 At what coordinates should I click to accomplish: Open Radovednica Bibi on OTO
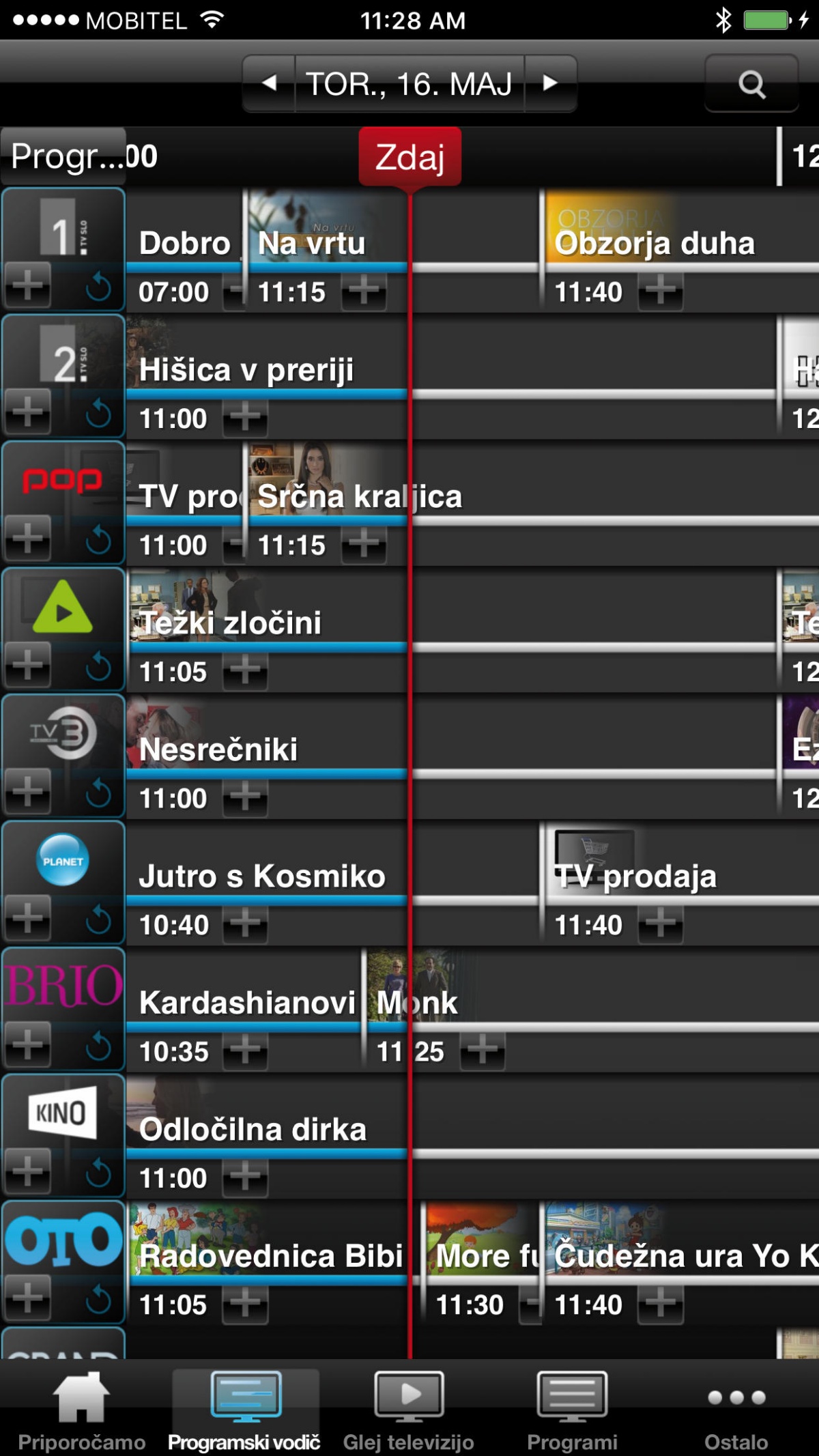pos(271,1255)
